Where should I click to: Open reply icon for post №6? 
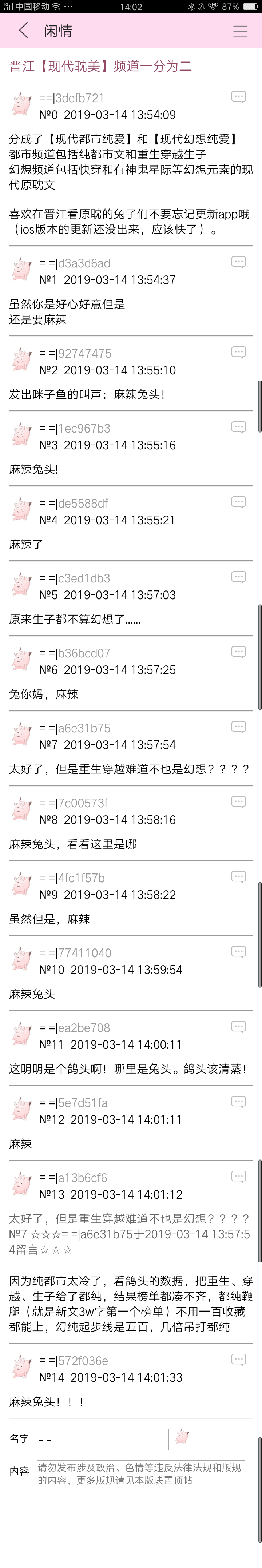pos(238,652)
